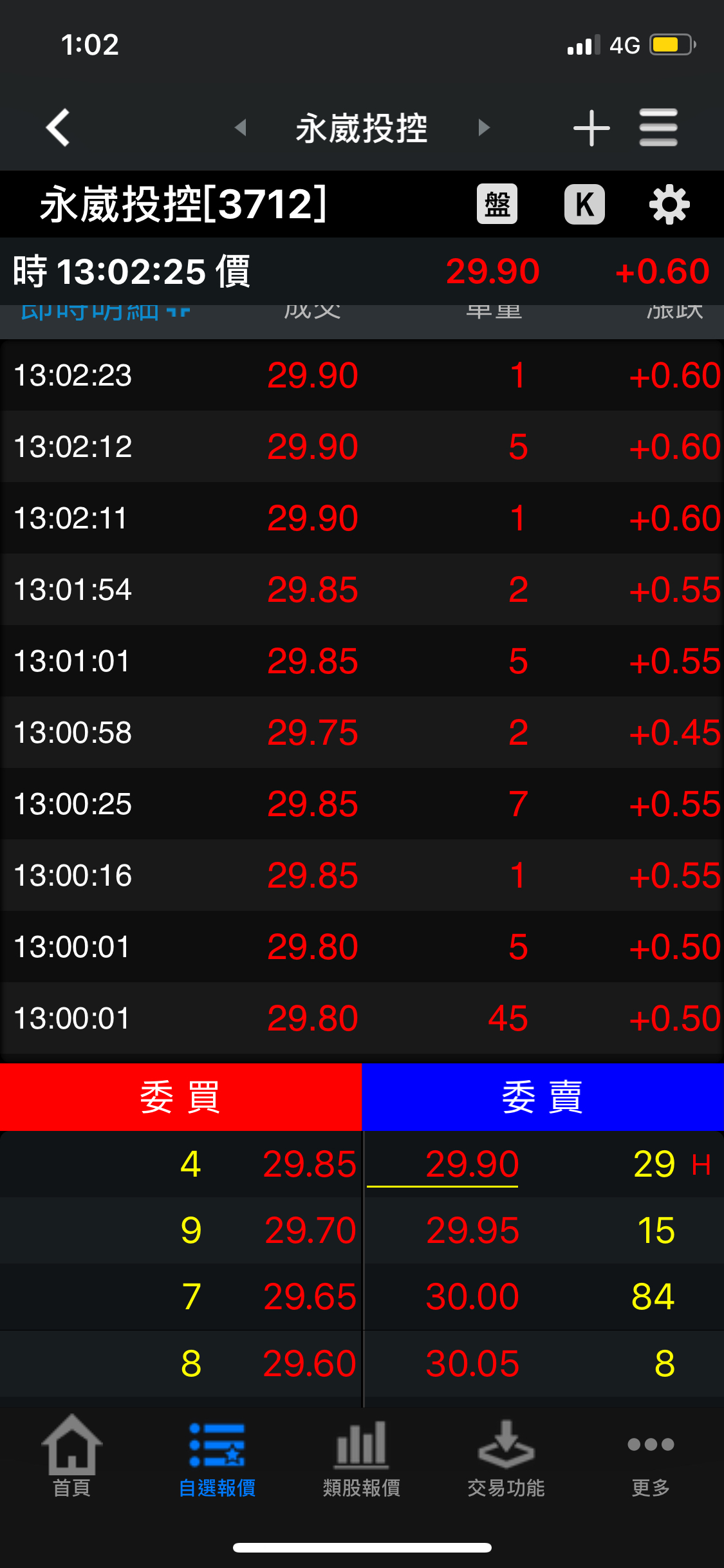Image resolution: width=724 pixels, height=1568 pixels.
Task: Select the 委賣 ask header
Action: (x=543, y=1097)
